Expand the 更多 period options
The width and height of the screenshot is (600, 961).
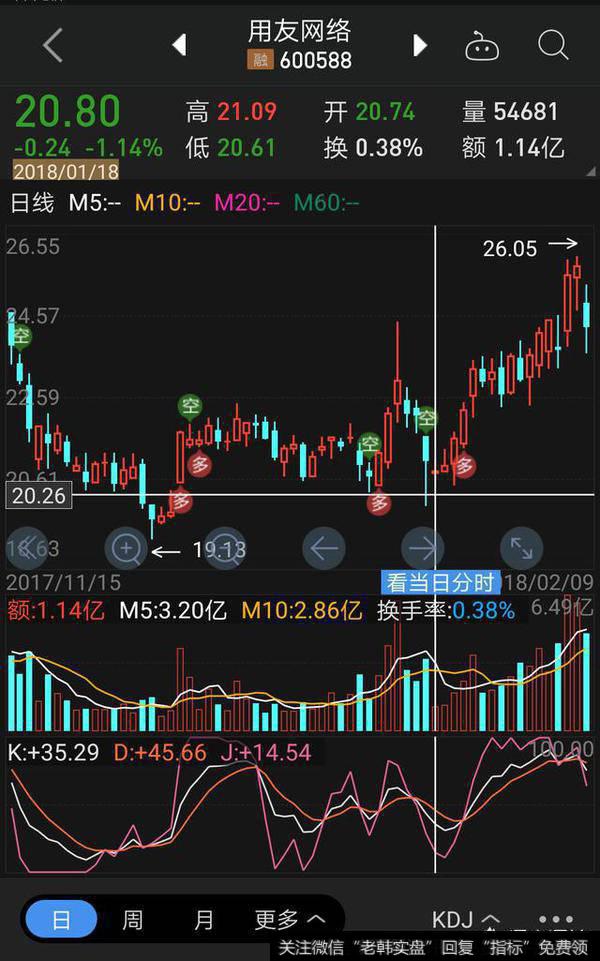click(290, 919)
